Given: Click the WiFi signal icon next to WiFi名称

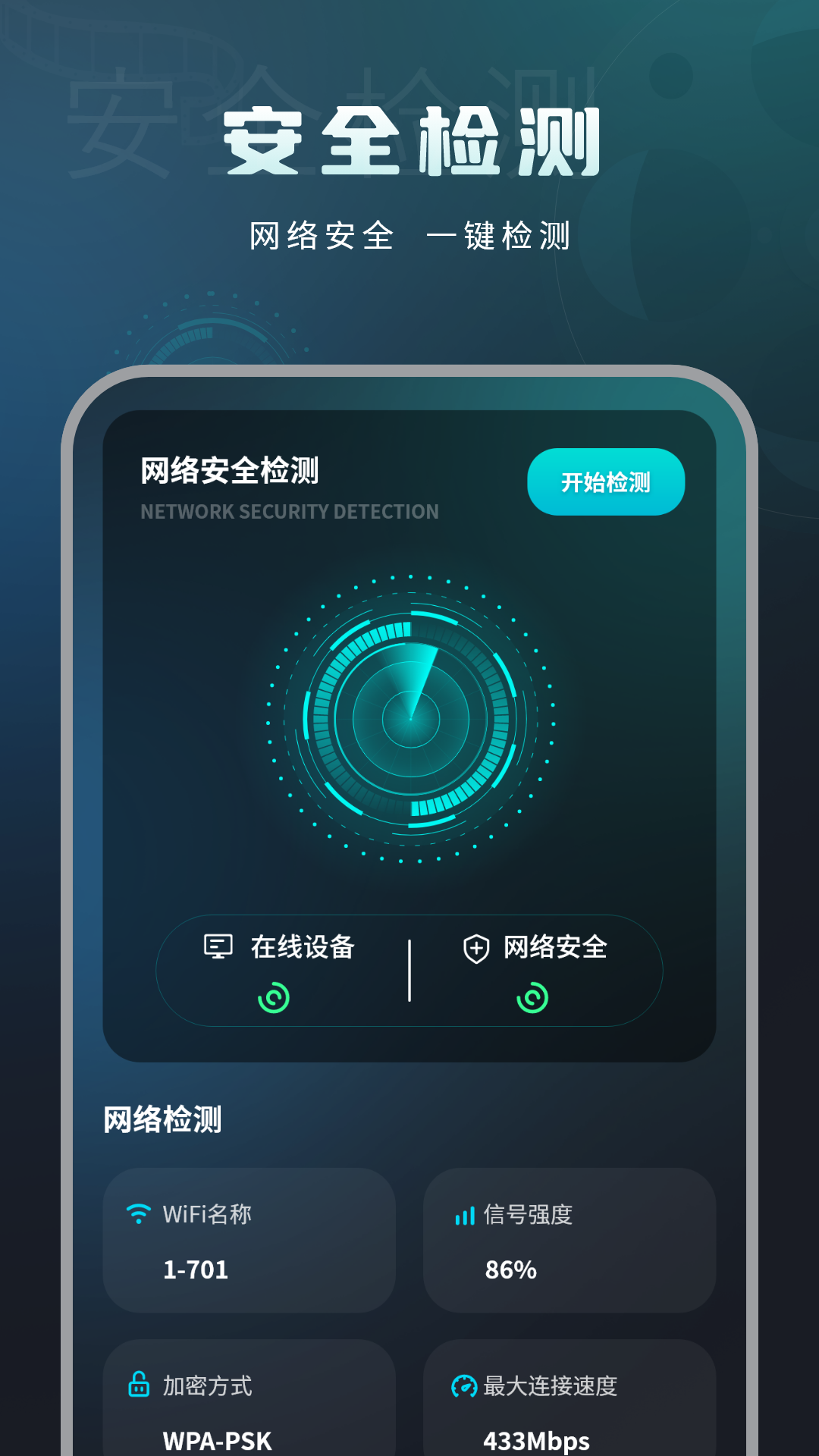Looking at the screenshot, I should tap(140, 1212).
